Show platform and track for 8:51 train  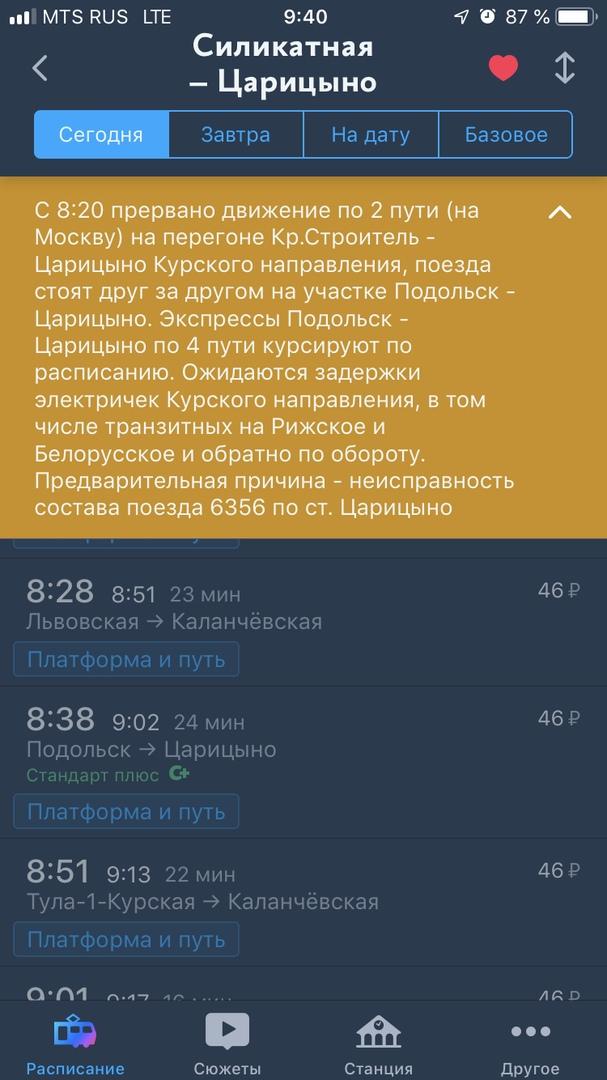(126, 939)
